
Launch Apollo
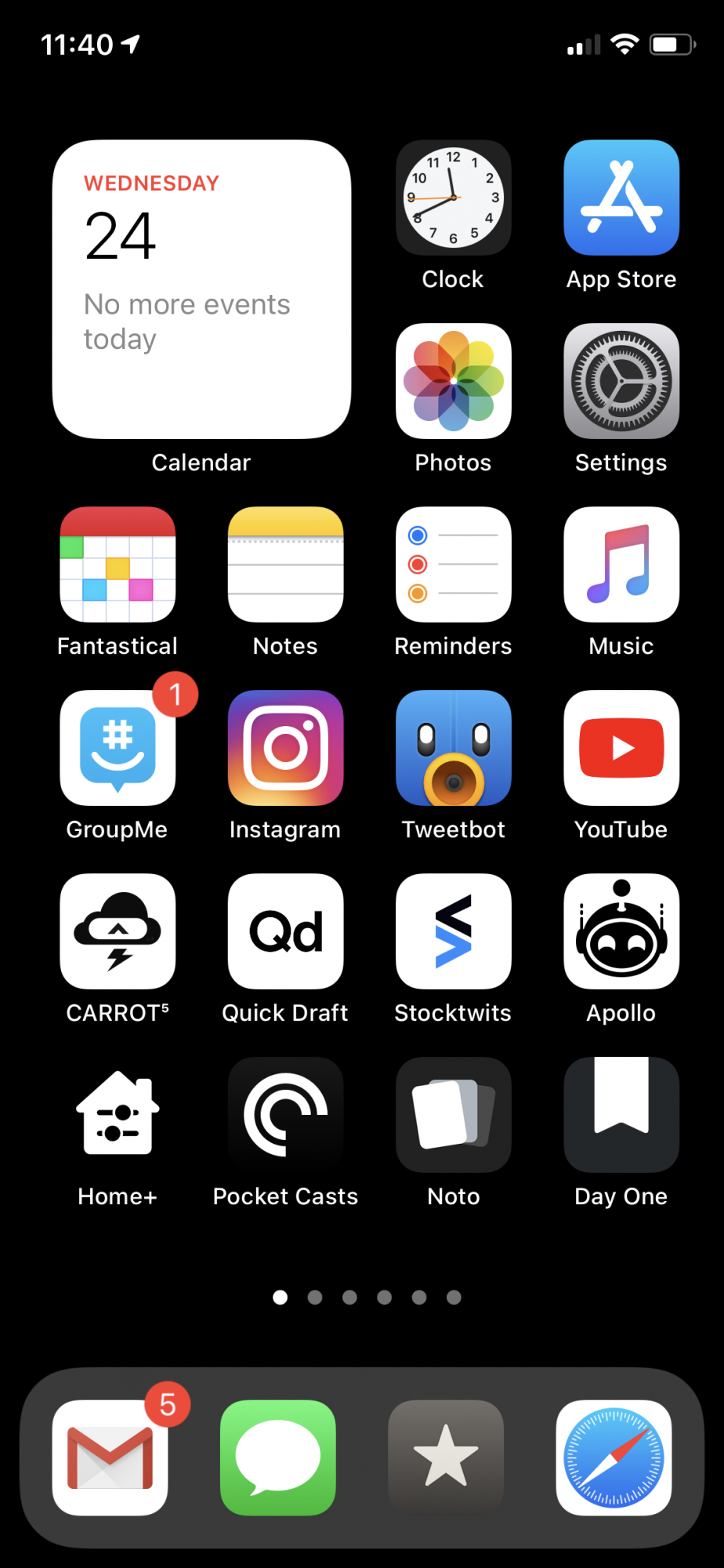621,931
